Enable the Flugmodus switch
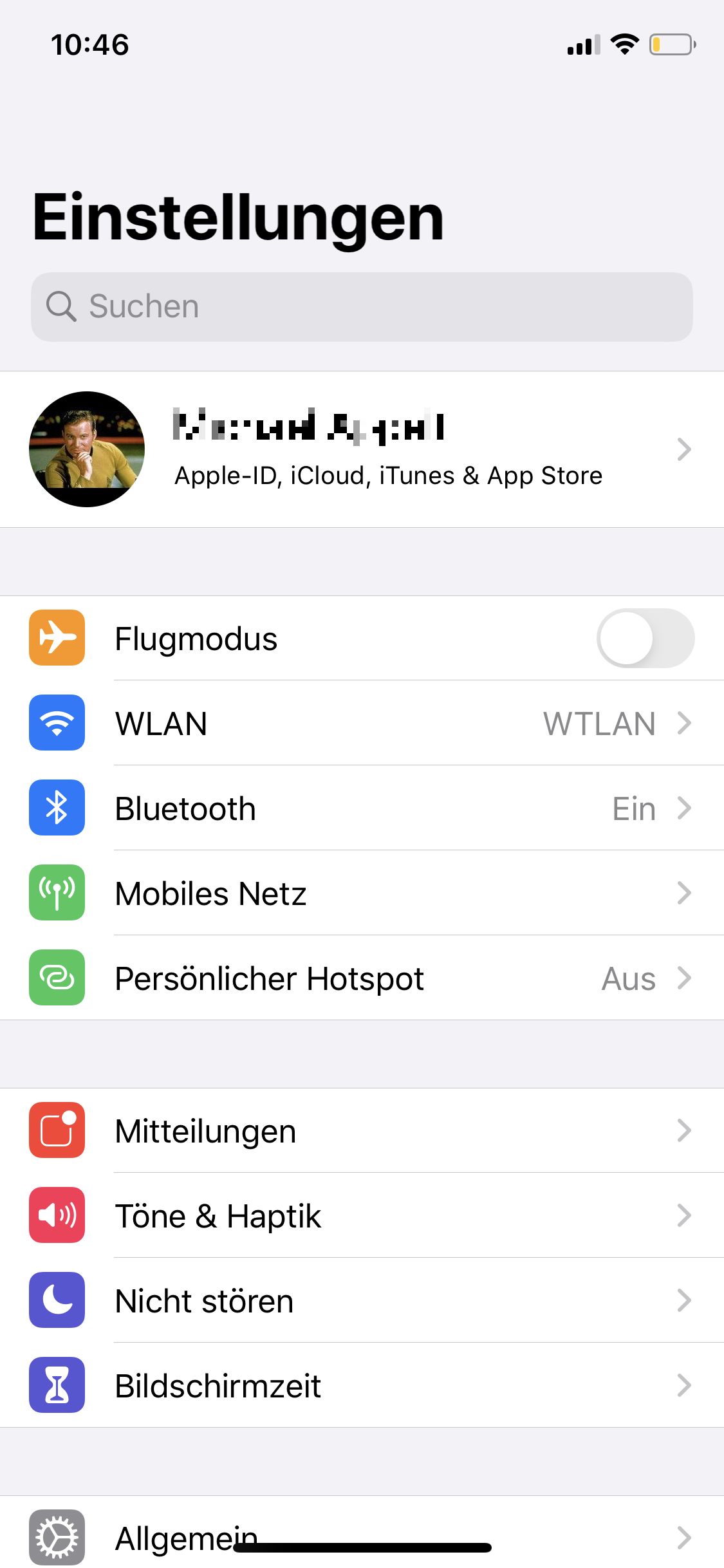The image size is (724, 1568). 645,638
